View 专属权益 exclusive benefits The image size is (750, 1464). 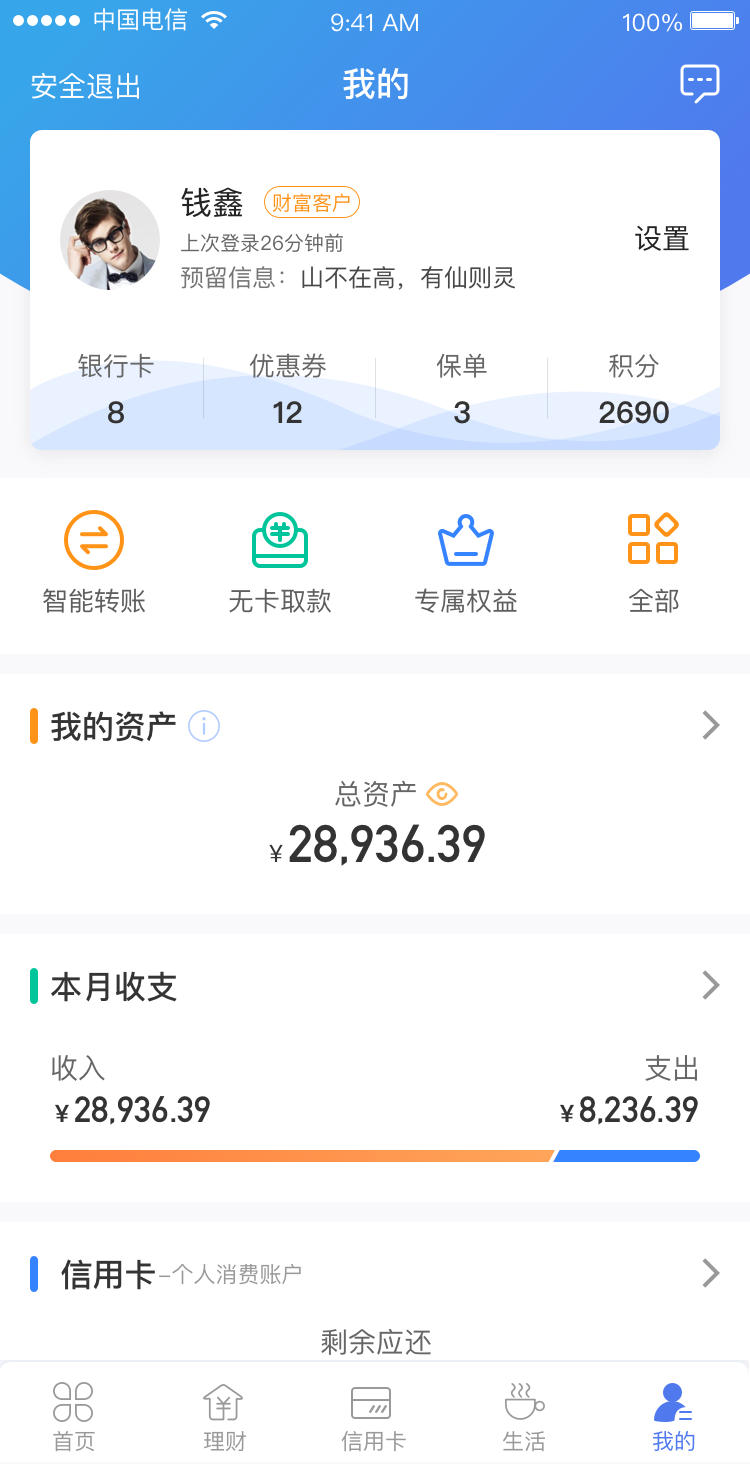[x=466, y=561]
